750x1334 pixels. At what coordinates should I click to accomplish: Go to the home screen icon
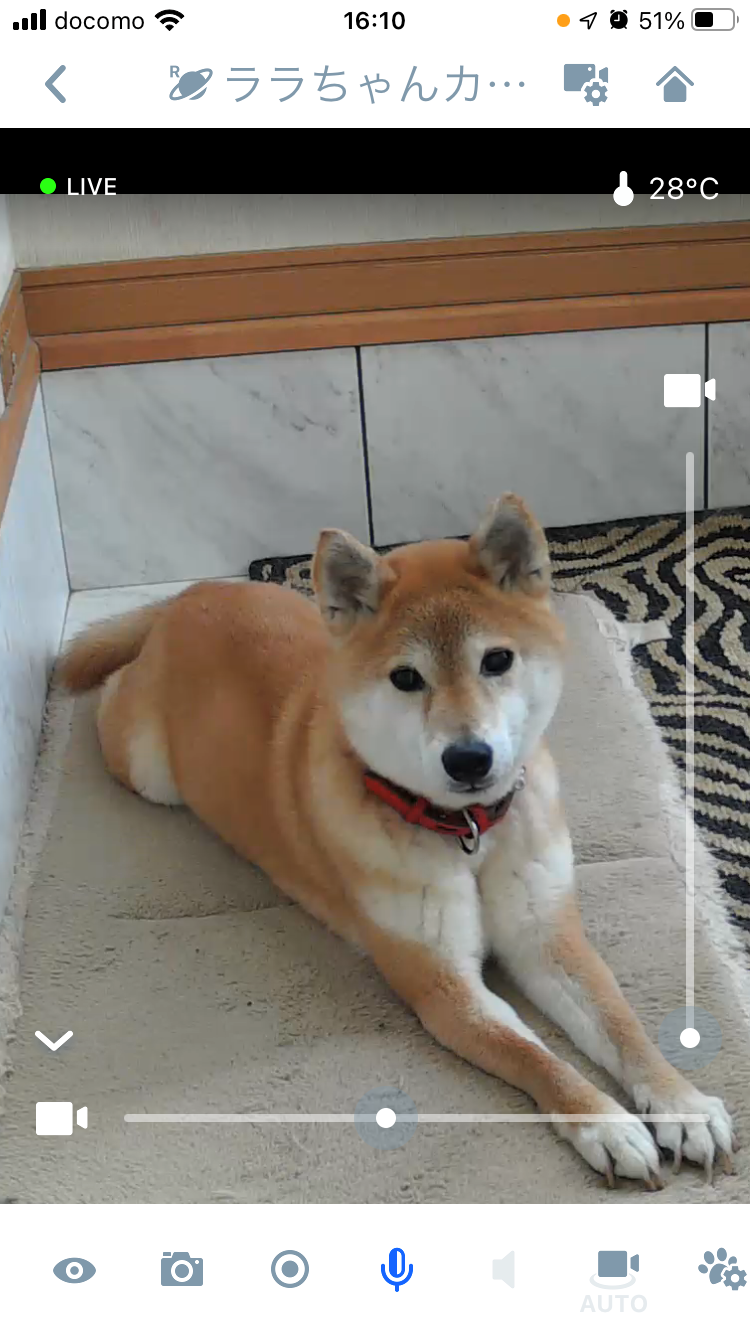[x=675, y=85]
